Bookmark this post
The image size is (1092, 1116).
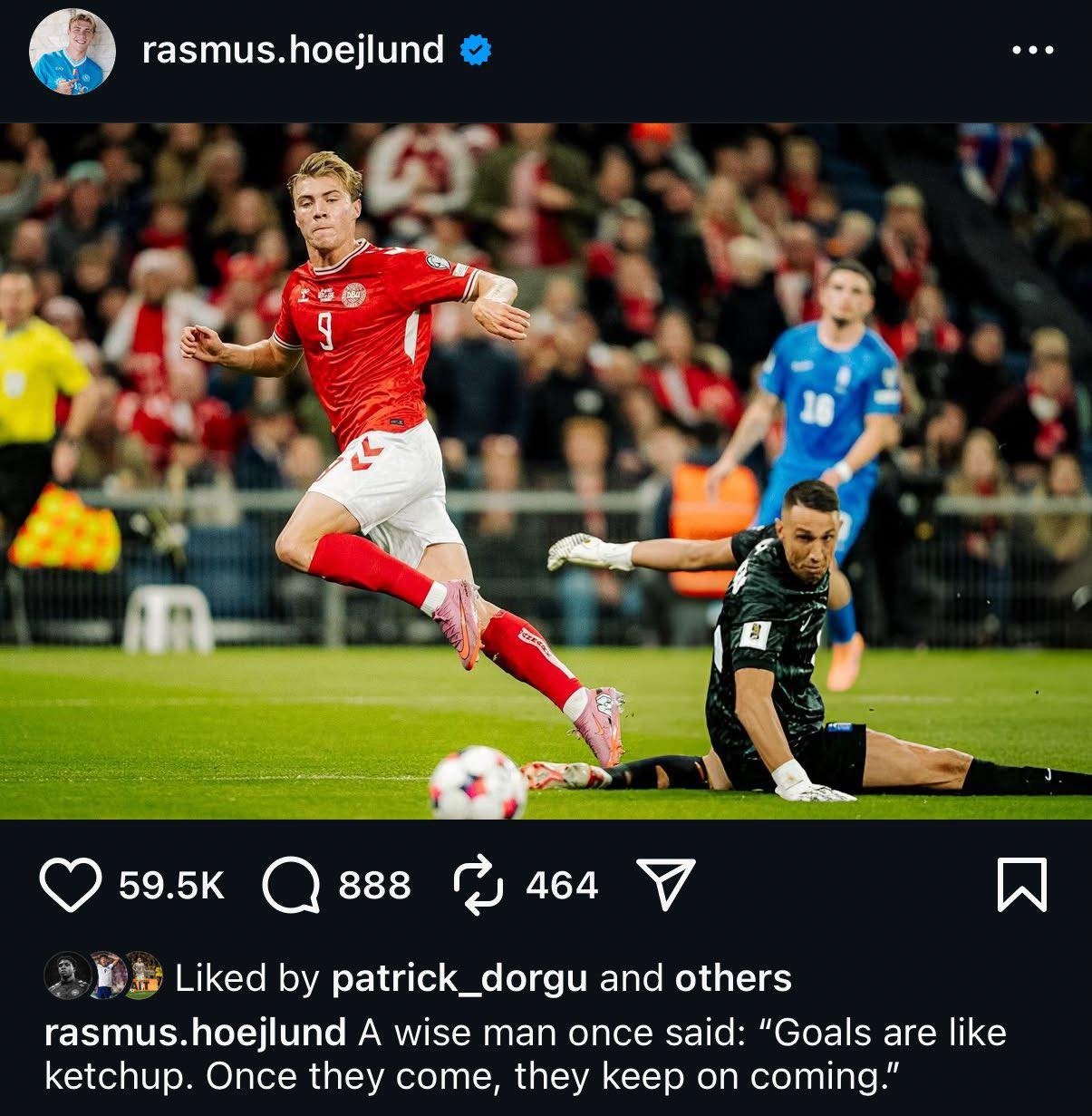click(1021, 884)
